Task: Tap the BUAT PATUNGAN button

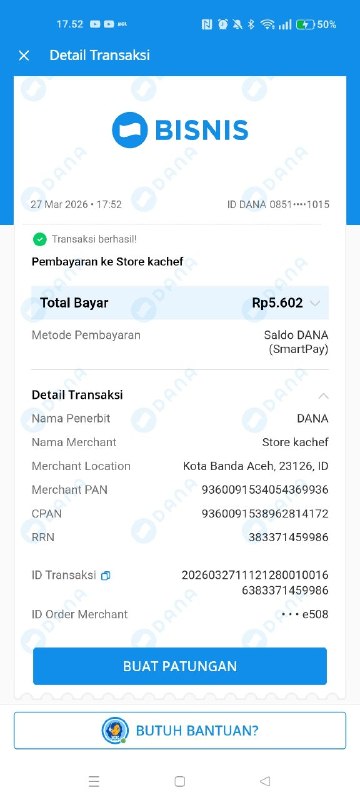Action: (180, 666)
